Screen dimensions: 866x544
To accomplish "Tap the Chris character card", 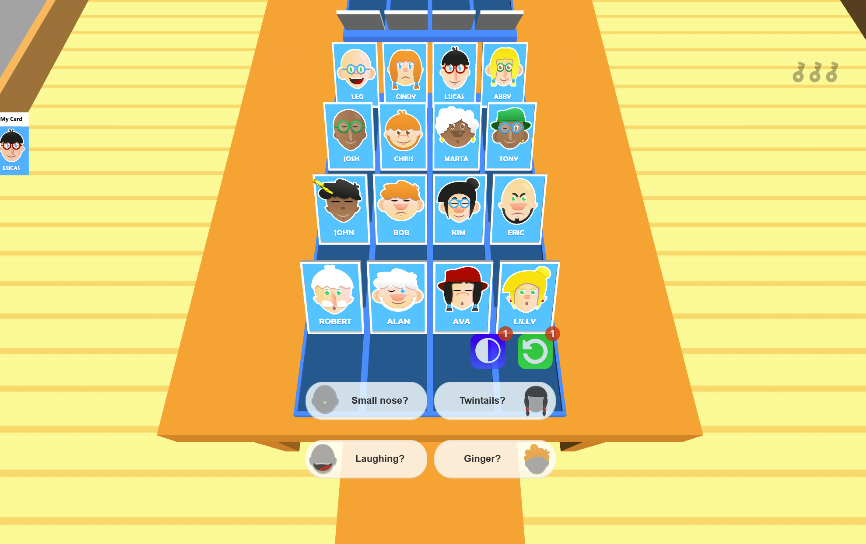I will 403,136.
